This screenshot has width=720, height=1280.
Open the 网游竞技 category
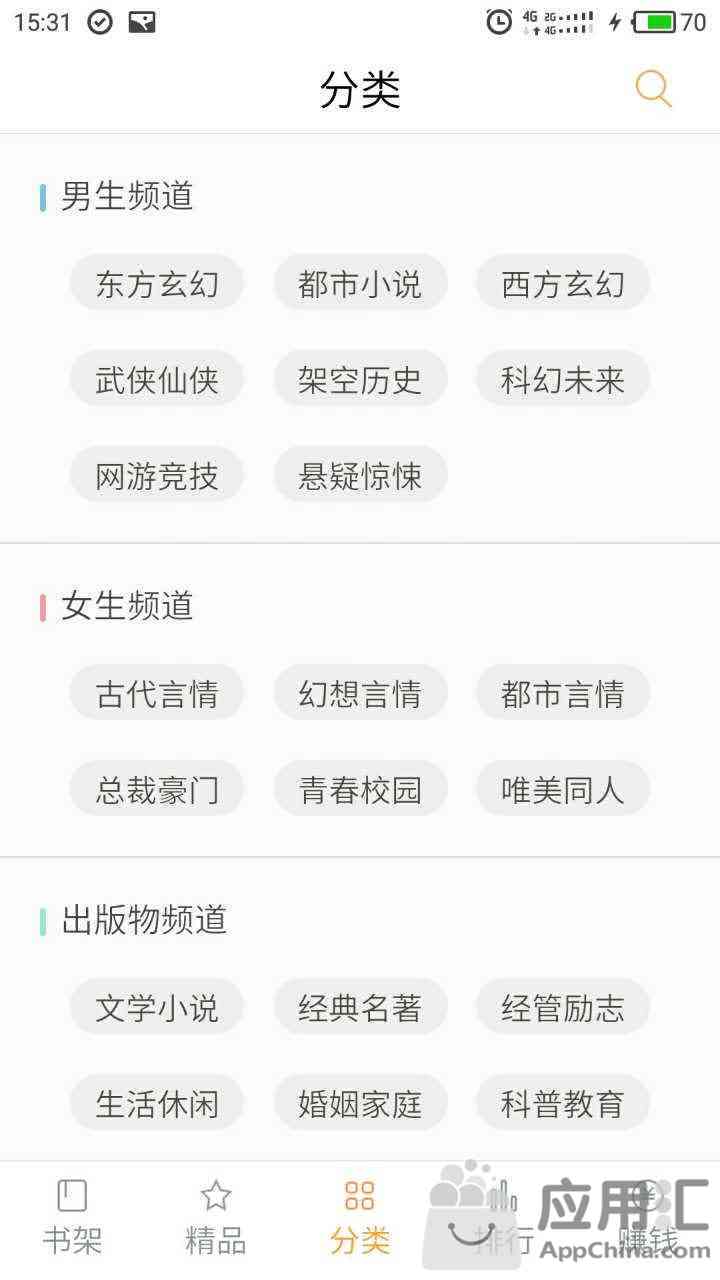(157, 475)
